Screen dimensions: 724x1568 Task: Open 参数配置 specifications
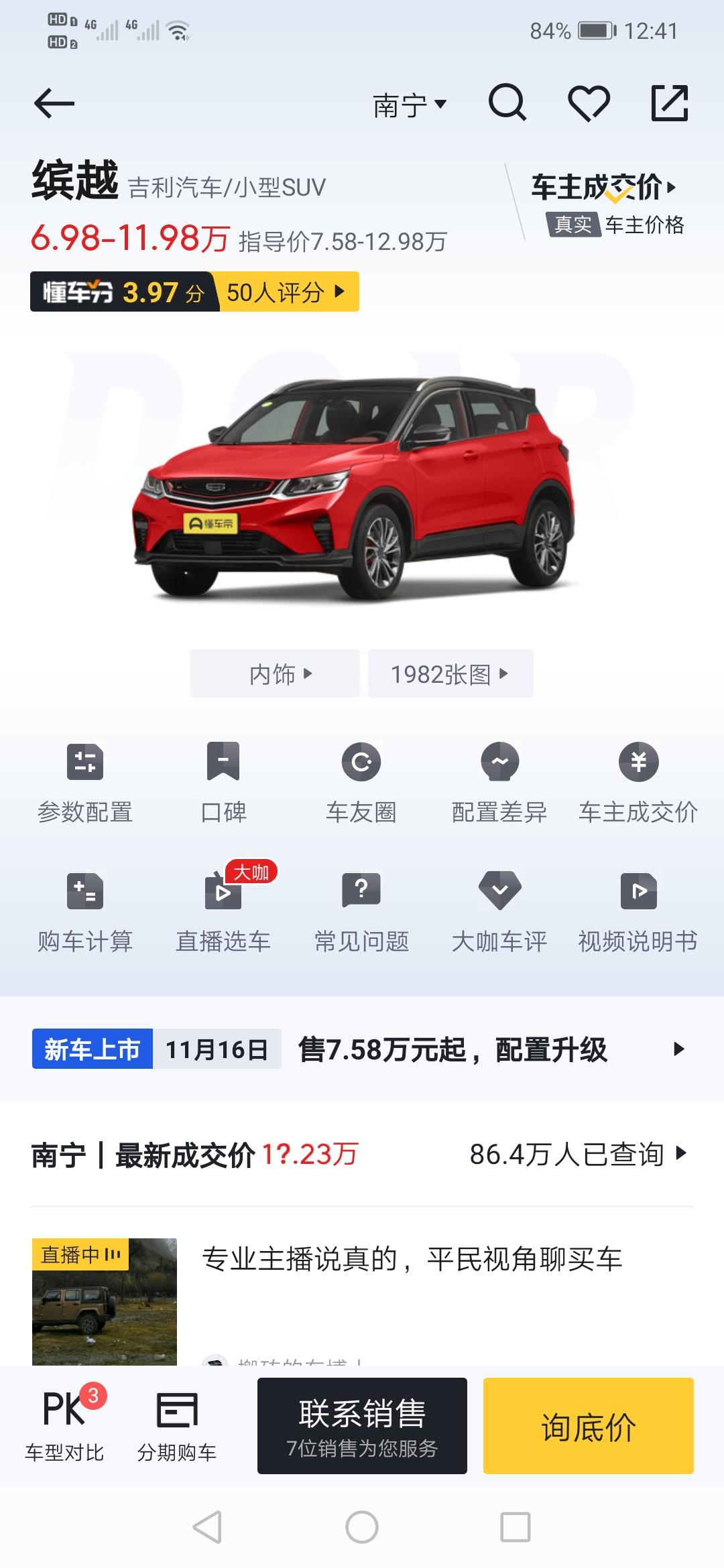(85, 782)
